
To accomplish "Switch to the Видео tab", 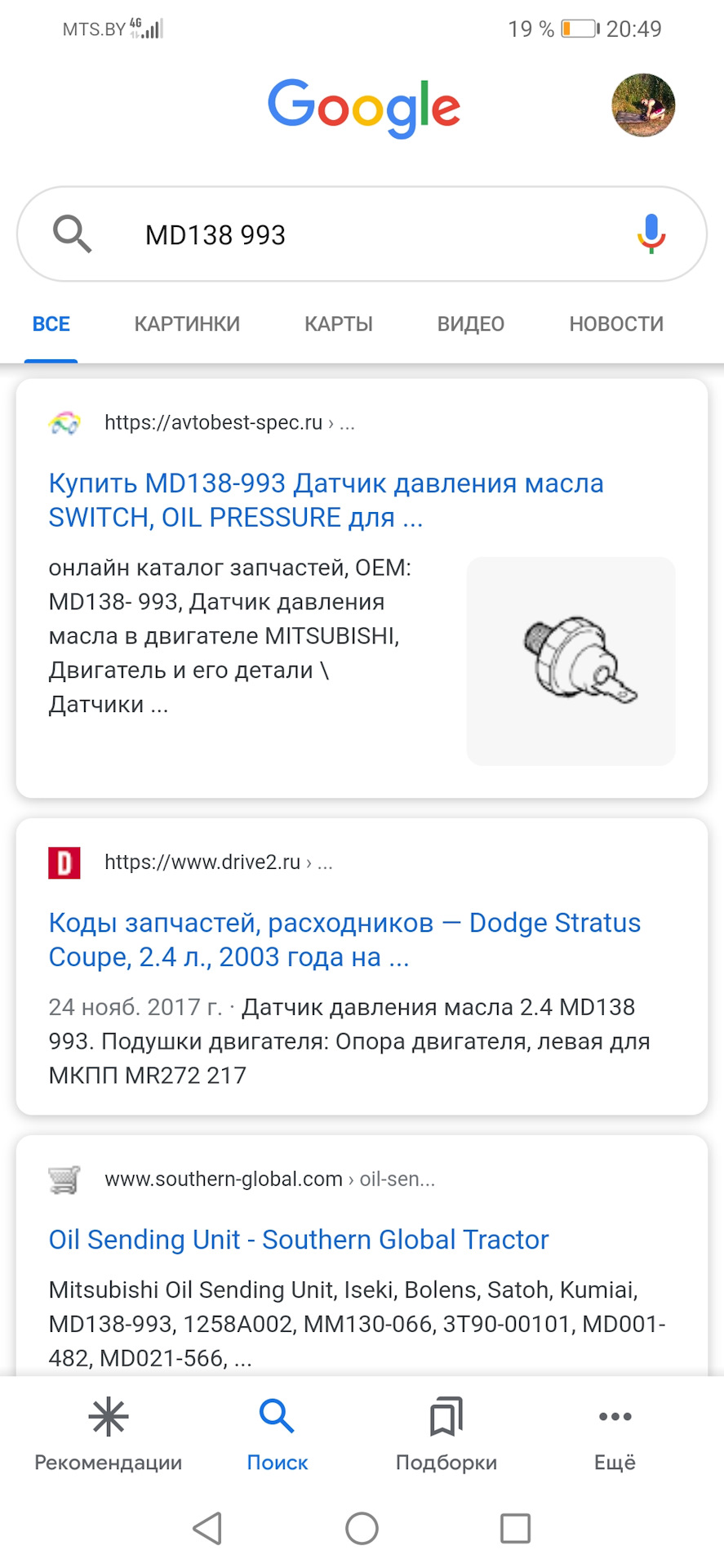I will click(471, 324).
